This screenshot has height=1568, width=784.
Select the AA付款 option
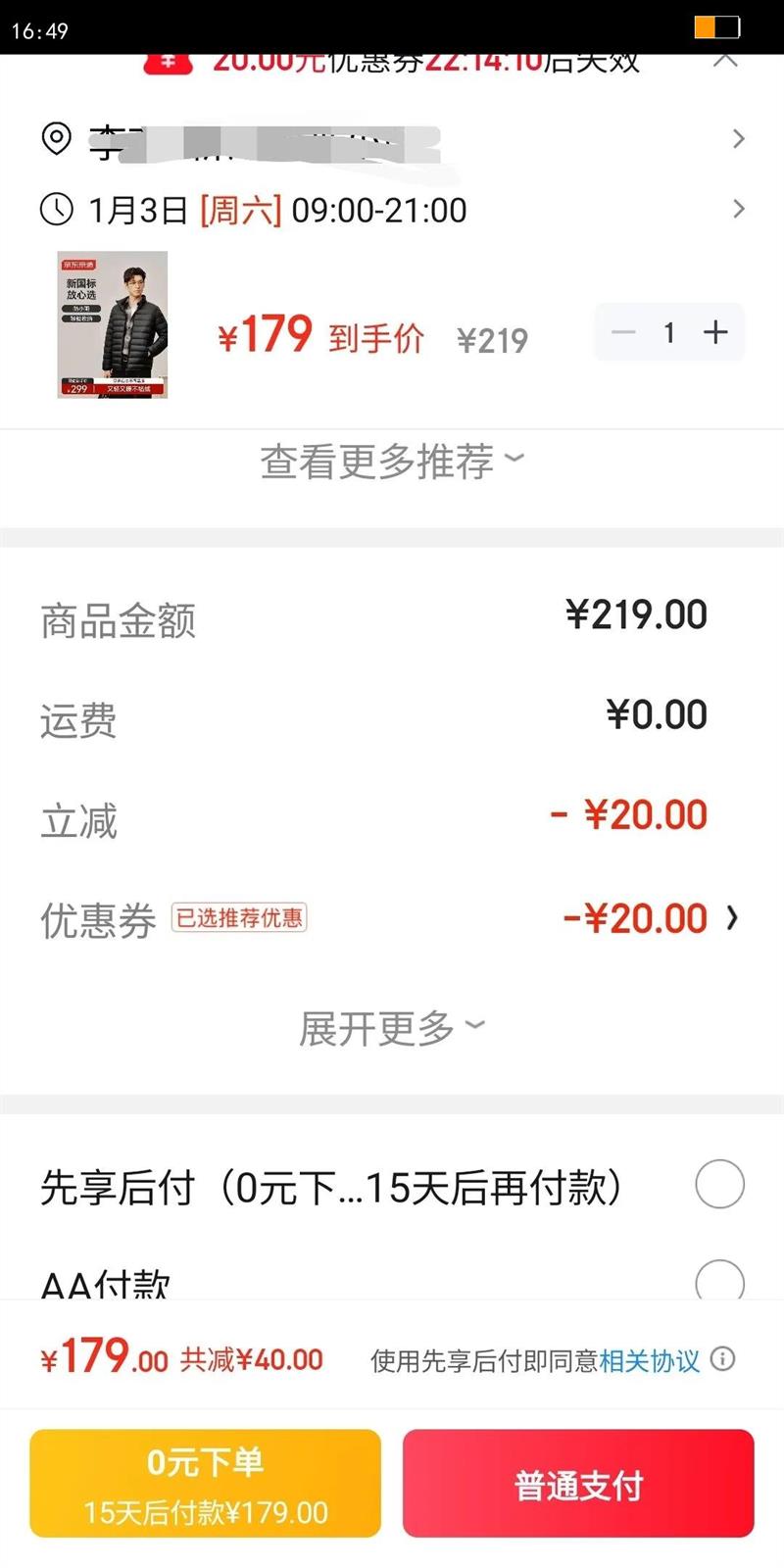pos(719,1281)
